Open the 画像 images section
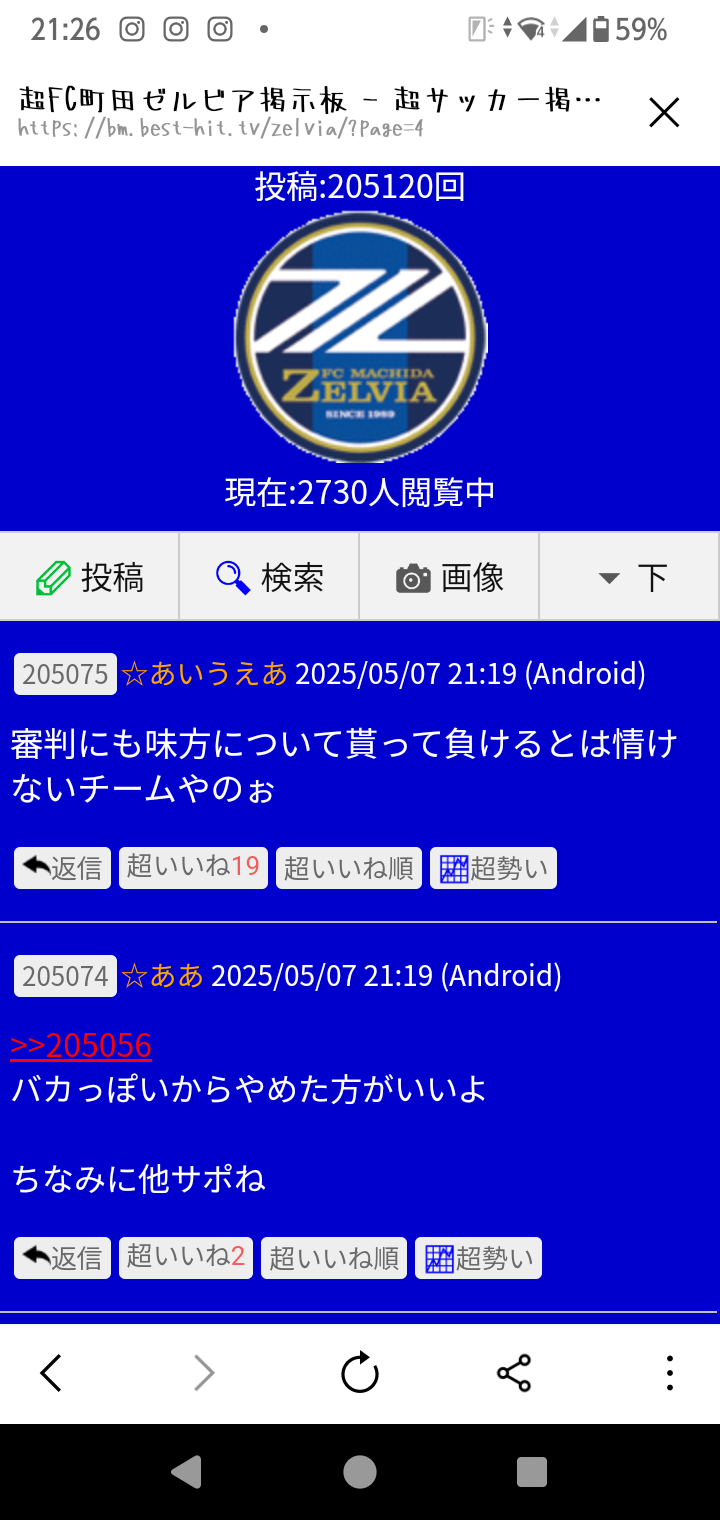 [449, 577]
